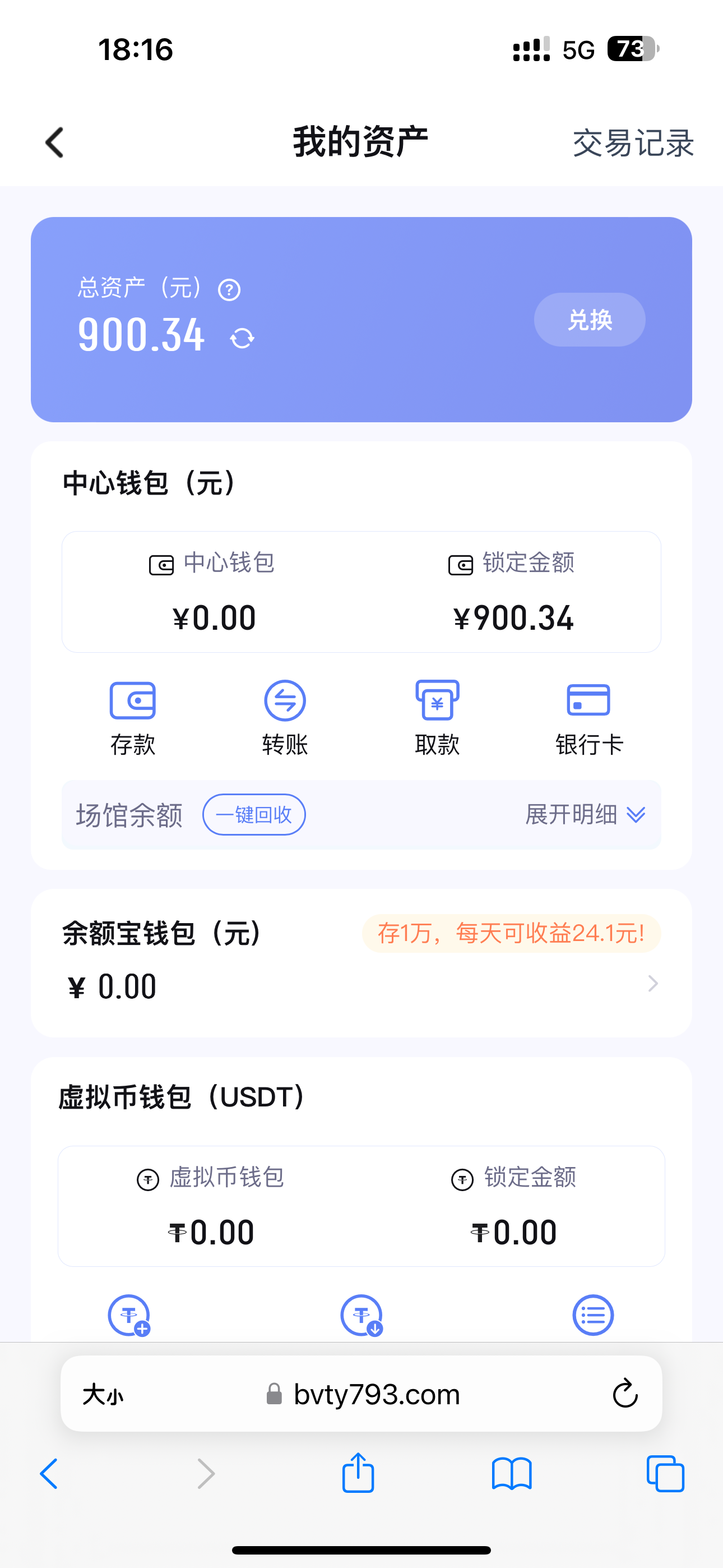The height and width of the screenshot is (1568, 723).
Task: Tap the bvty793.com address field
Action: coord(377,1394)
